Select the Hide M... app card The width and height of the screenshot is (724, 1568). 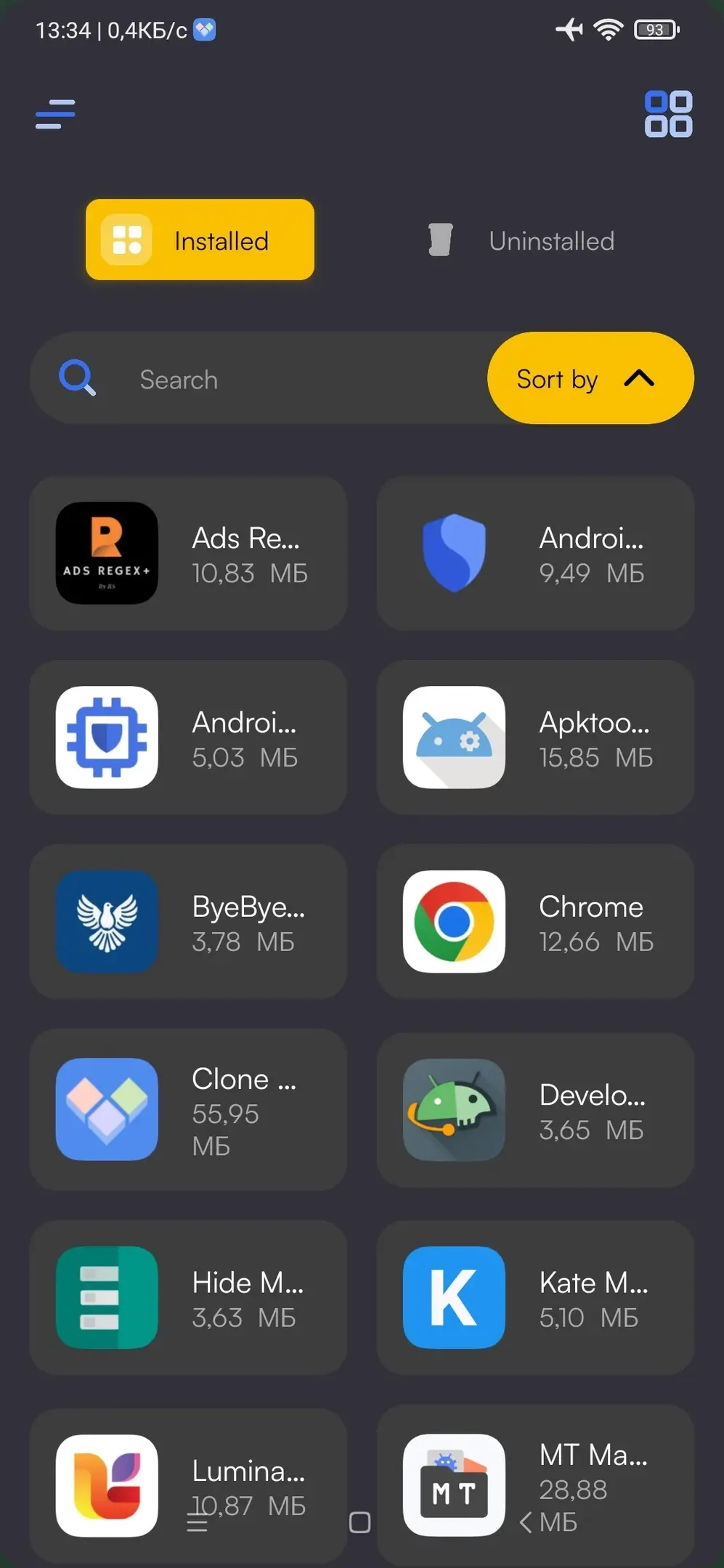pos(188,1297)
